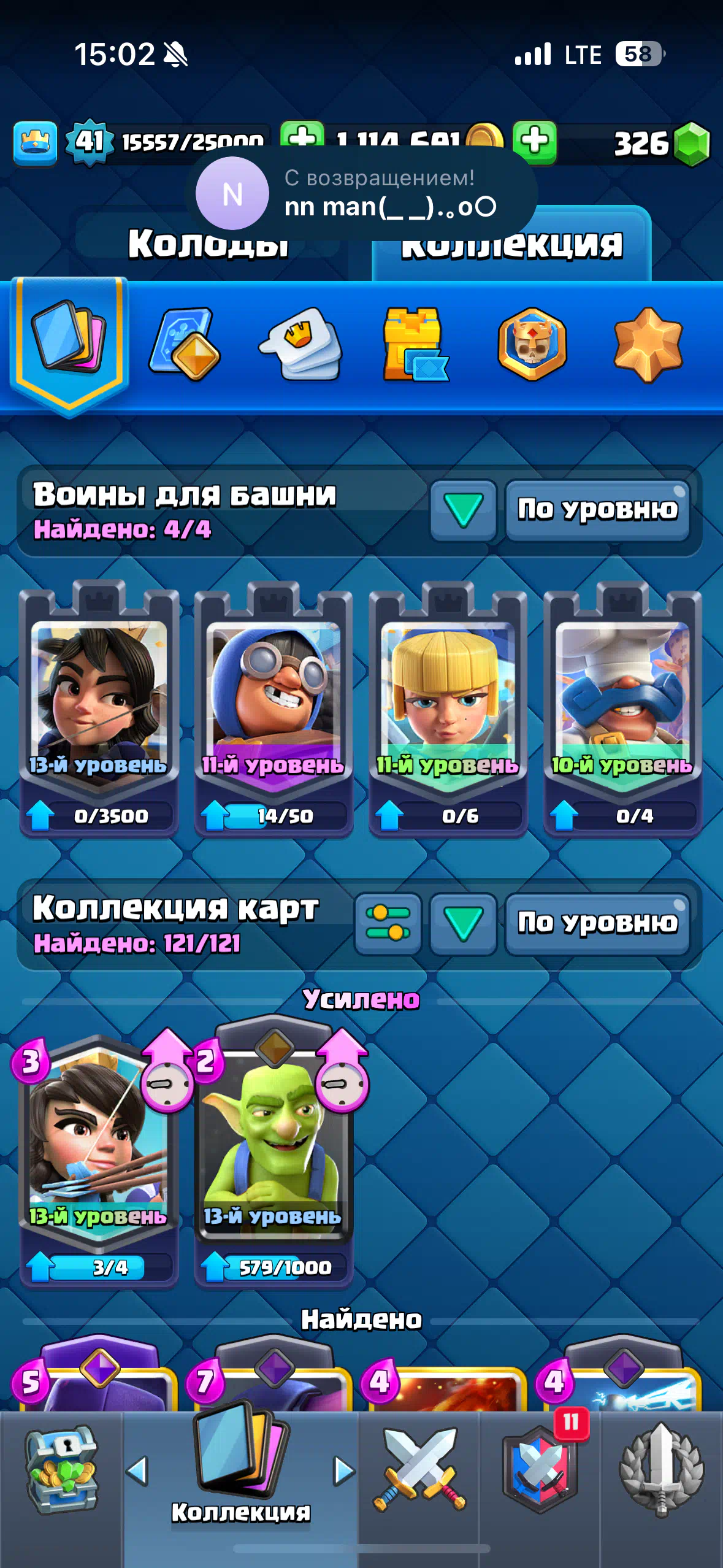723x1568 pixels.
Task: Open the Dagger Duchess level 11 card
Action: [448, 705]
